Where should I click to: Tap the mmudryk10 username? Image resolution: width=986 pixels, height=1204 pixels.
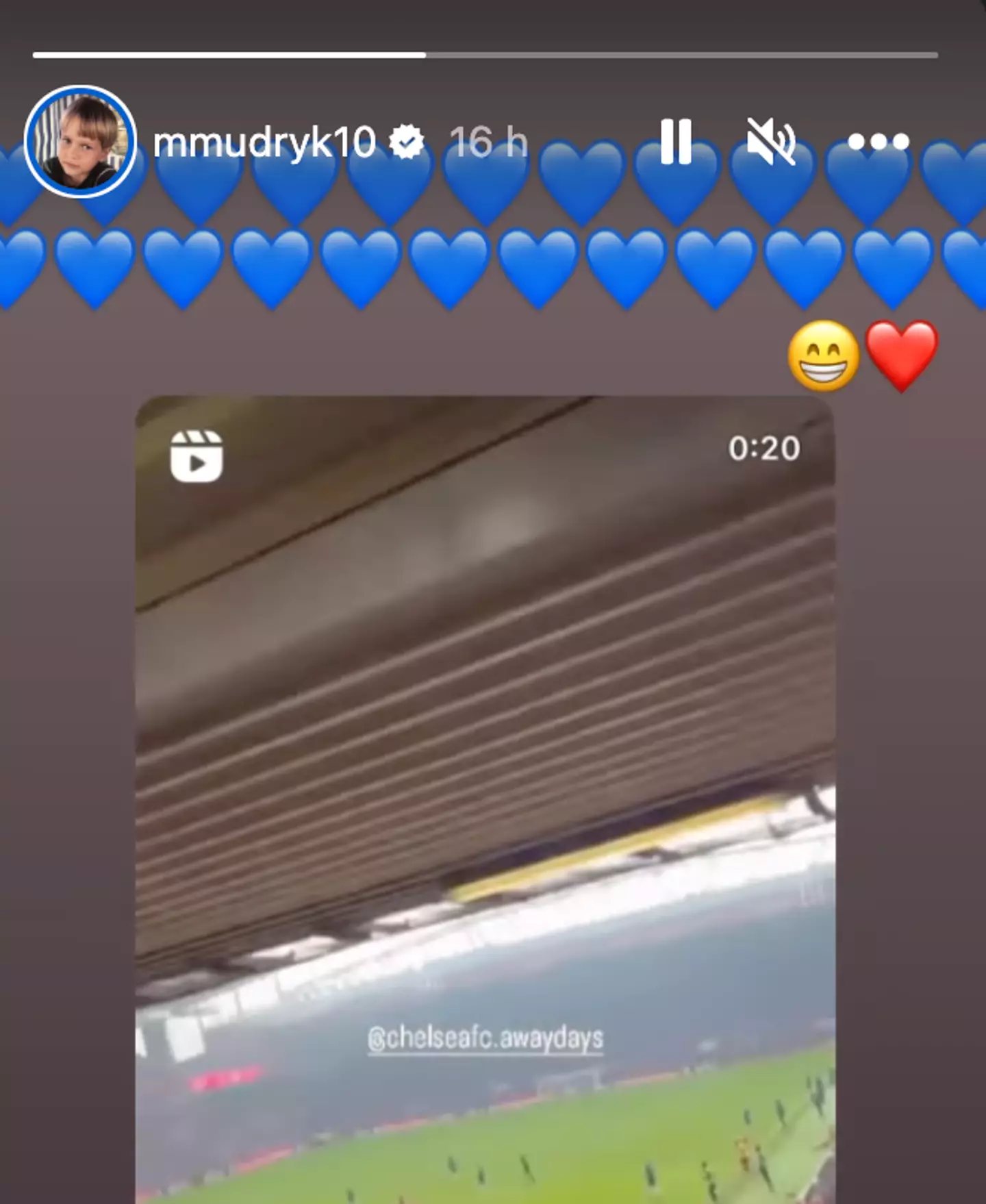pyautogui.click(x=264, y=142)
